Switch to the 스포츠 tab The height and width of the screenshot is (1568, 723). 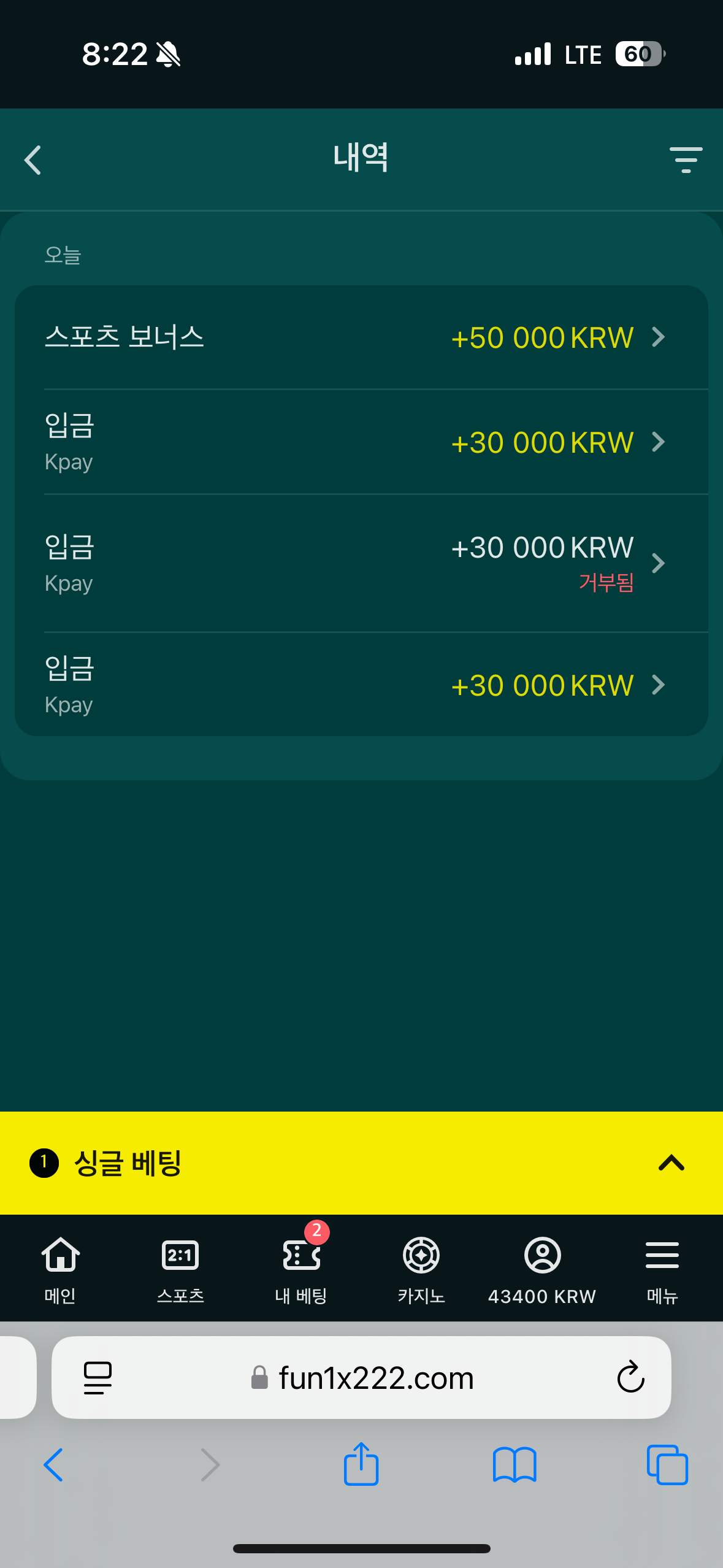pos(180,1267)
